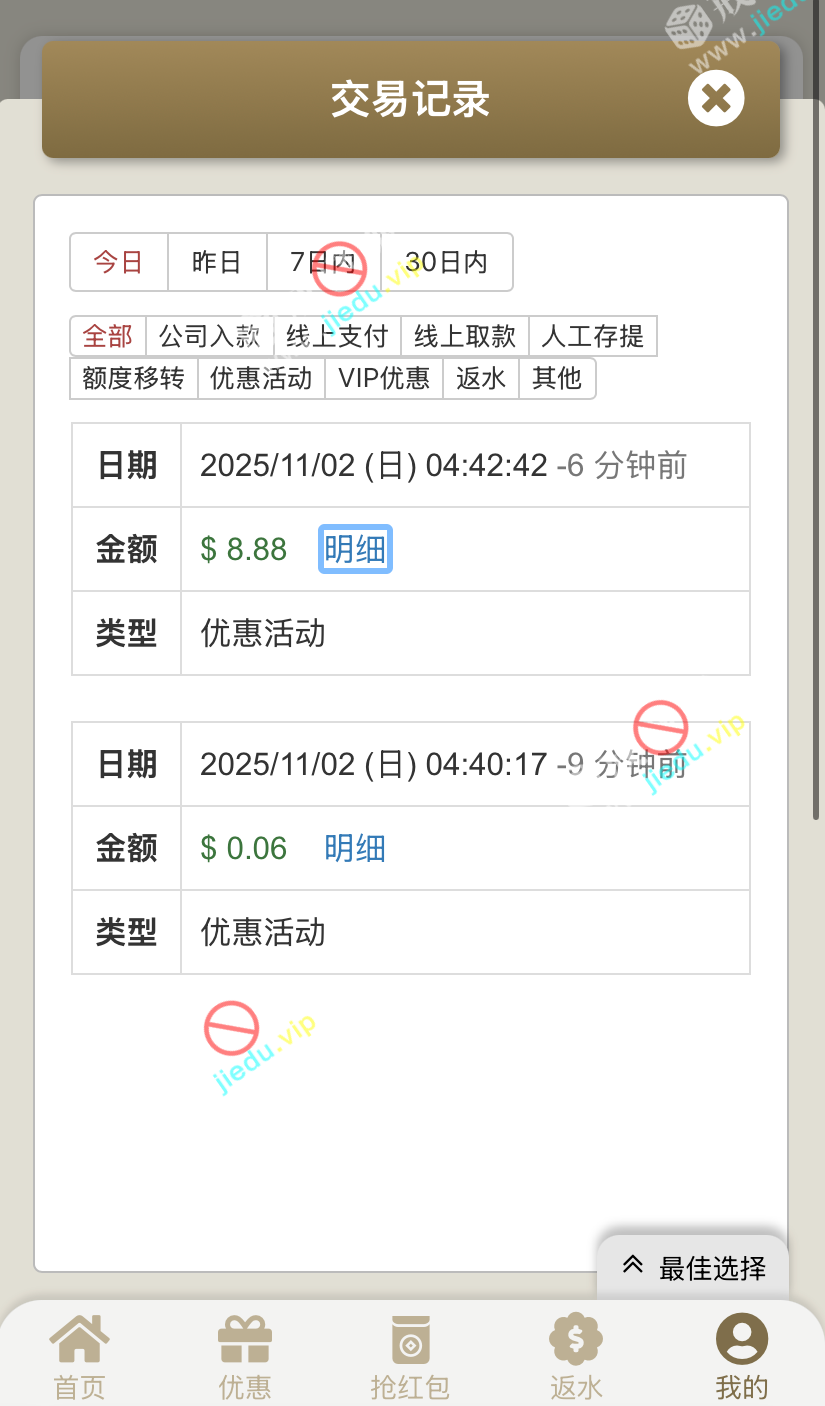
Task: Select the 昨日 date filter
Action: [217, 262]
